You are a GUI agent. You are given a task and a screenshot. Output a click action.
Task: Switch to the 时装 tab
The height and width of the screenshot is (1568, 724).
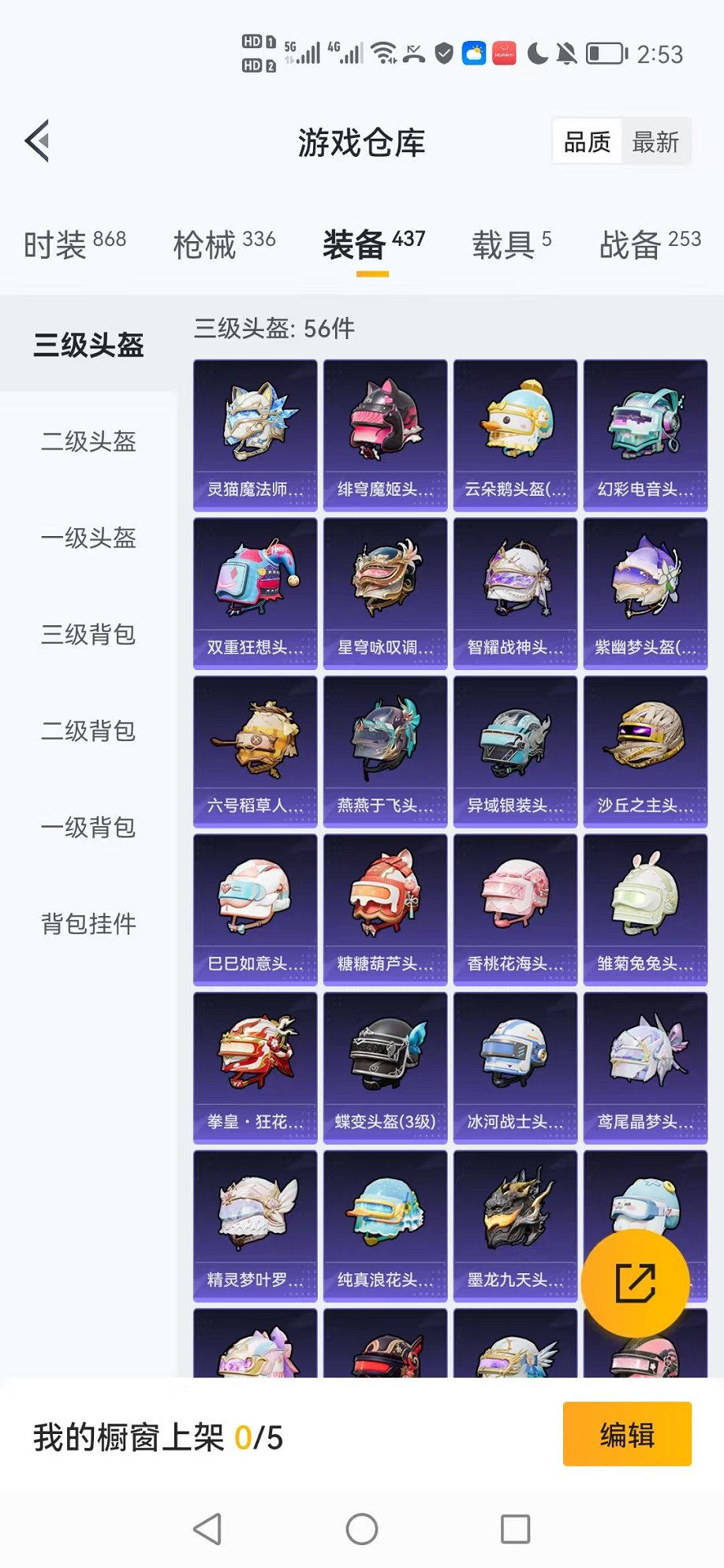(74, 244)
